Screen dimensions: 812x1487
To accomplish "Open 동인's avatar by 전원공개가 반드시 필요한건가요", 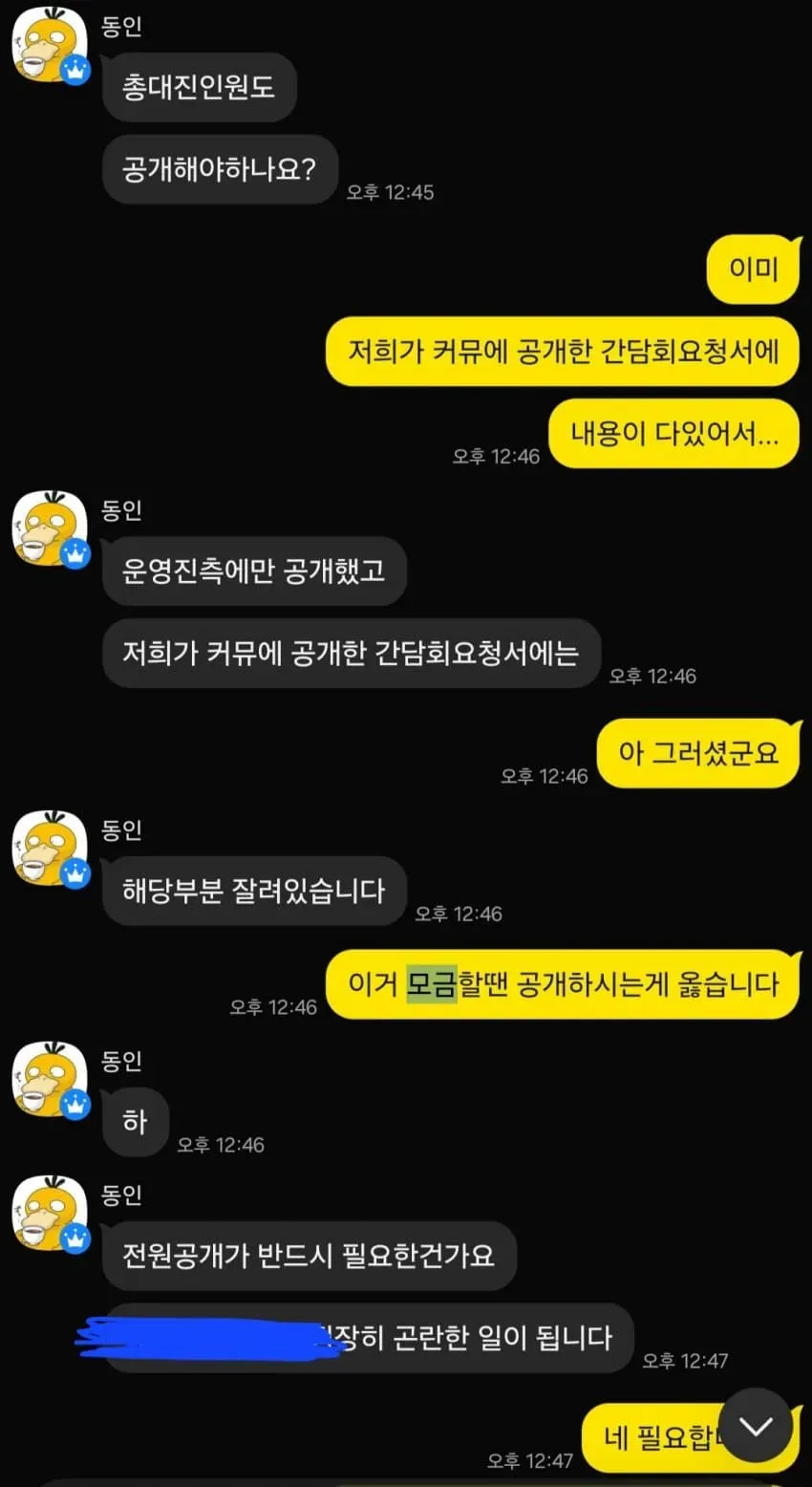I will point(50,1215).
